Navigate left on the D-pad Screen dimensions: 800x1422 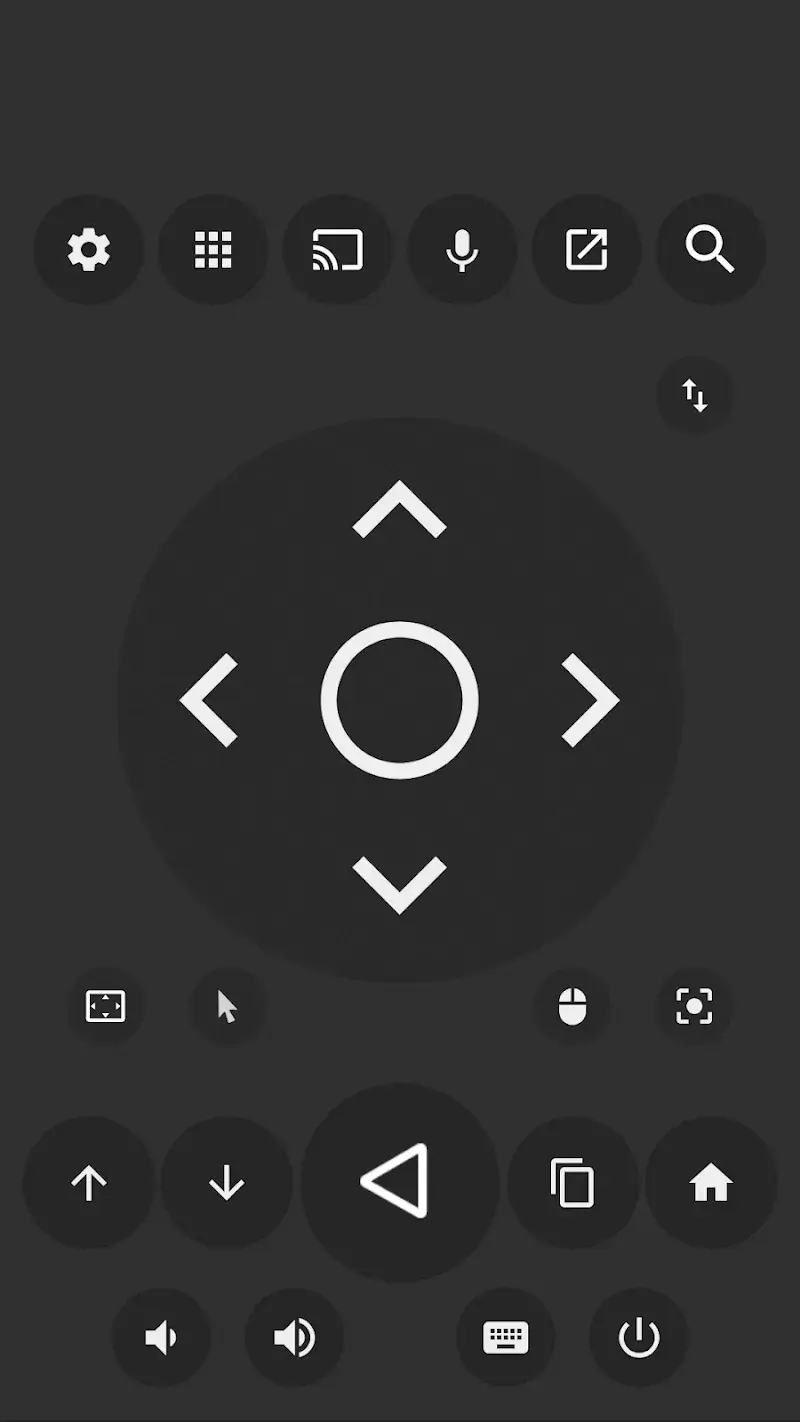click(x=210, y=700)
